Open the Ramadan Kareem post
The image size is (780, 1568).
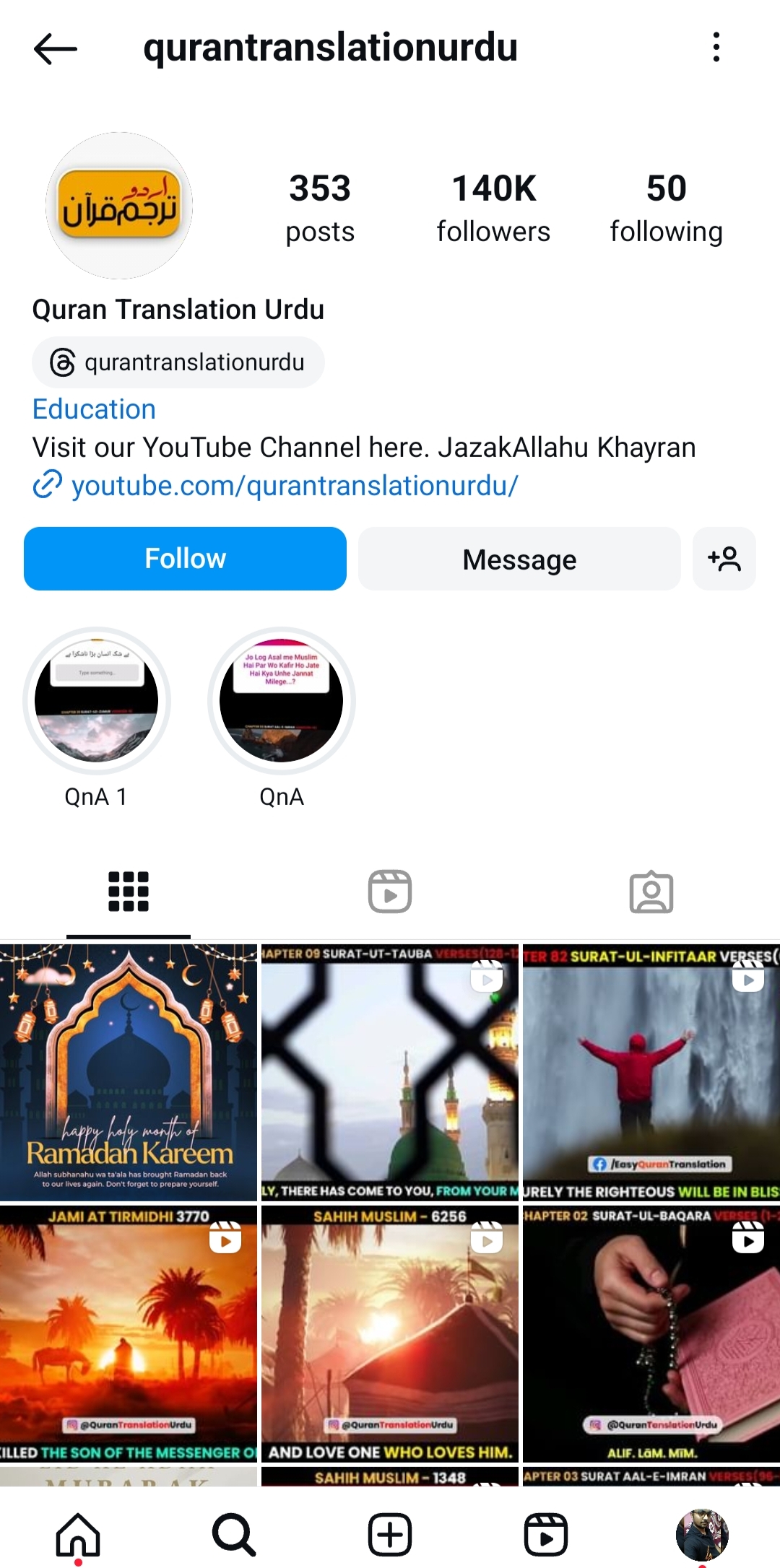(129, 1072)
